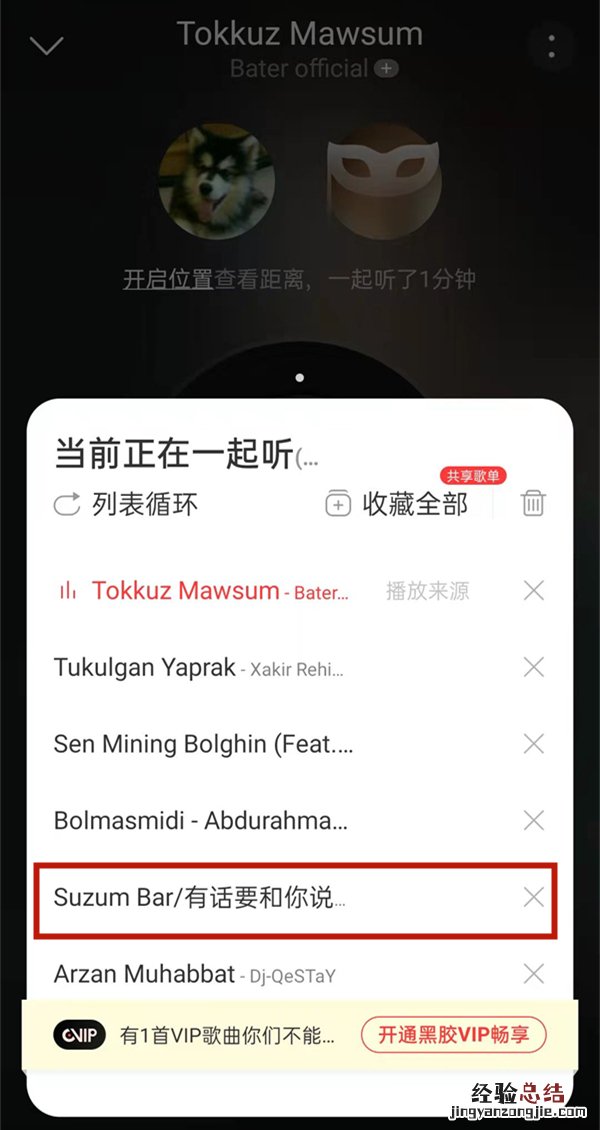Clear the playlist with the trash icon

click(533, 503)
